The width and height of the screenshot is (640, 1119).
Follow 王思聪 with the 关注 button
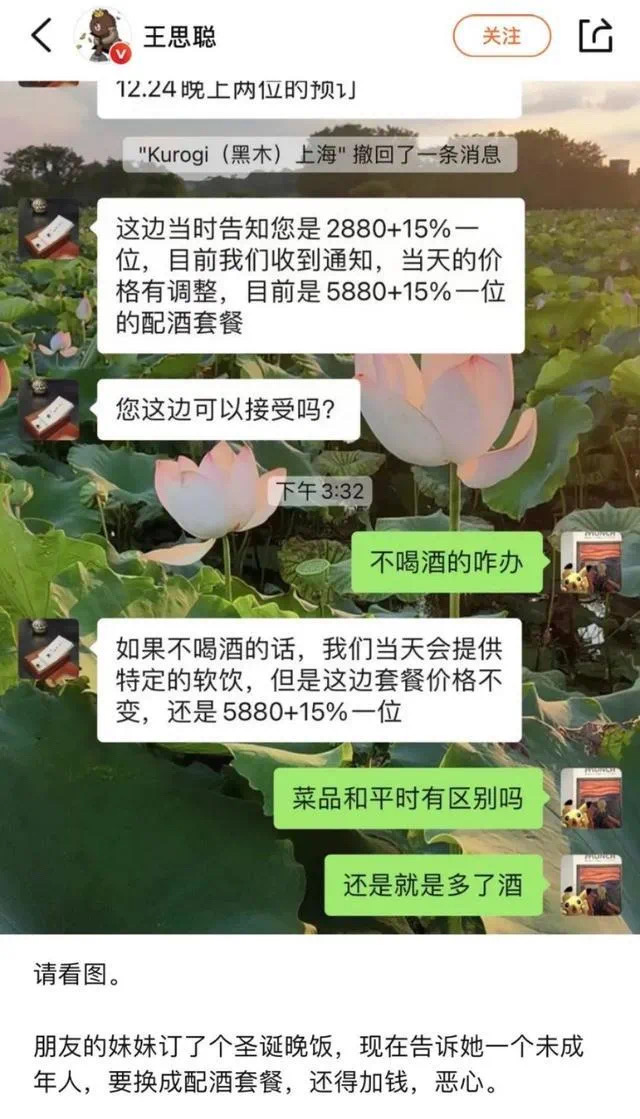501,36
